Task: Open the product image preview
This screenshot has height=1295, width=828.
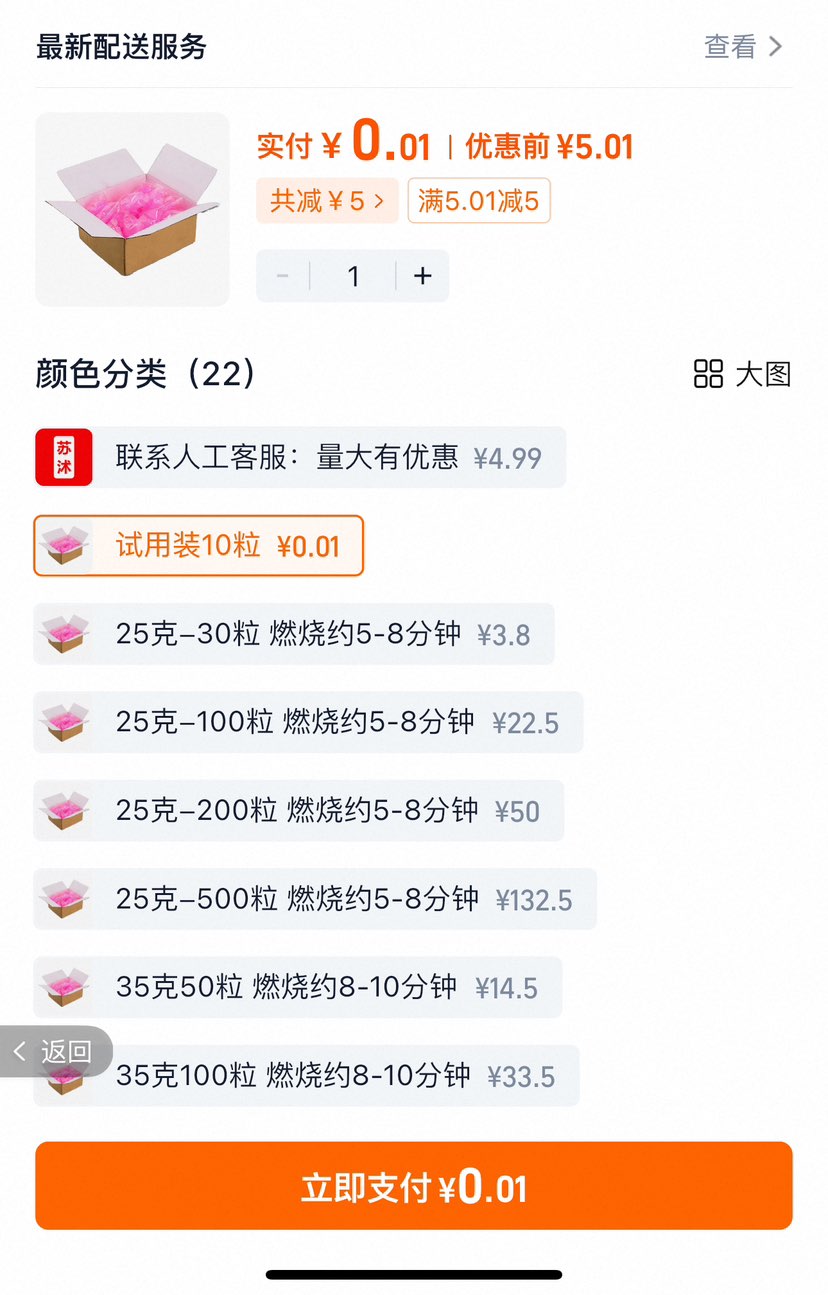Action: [x=132, y=209]
